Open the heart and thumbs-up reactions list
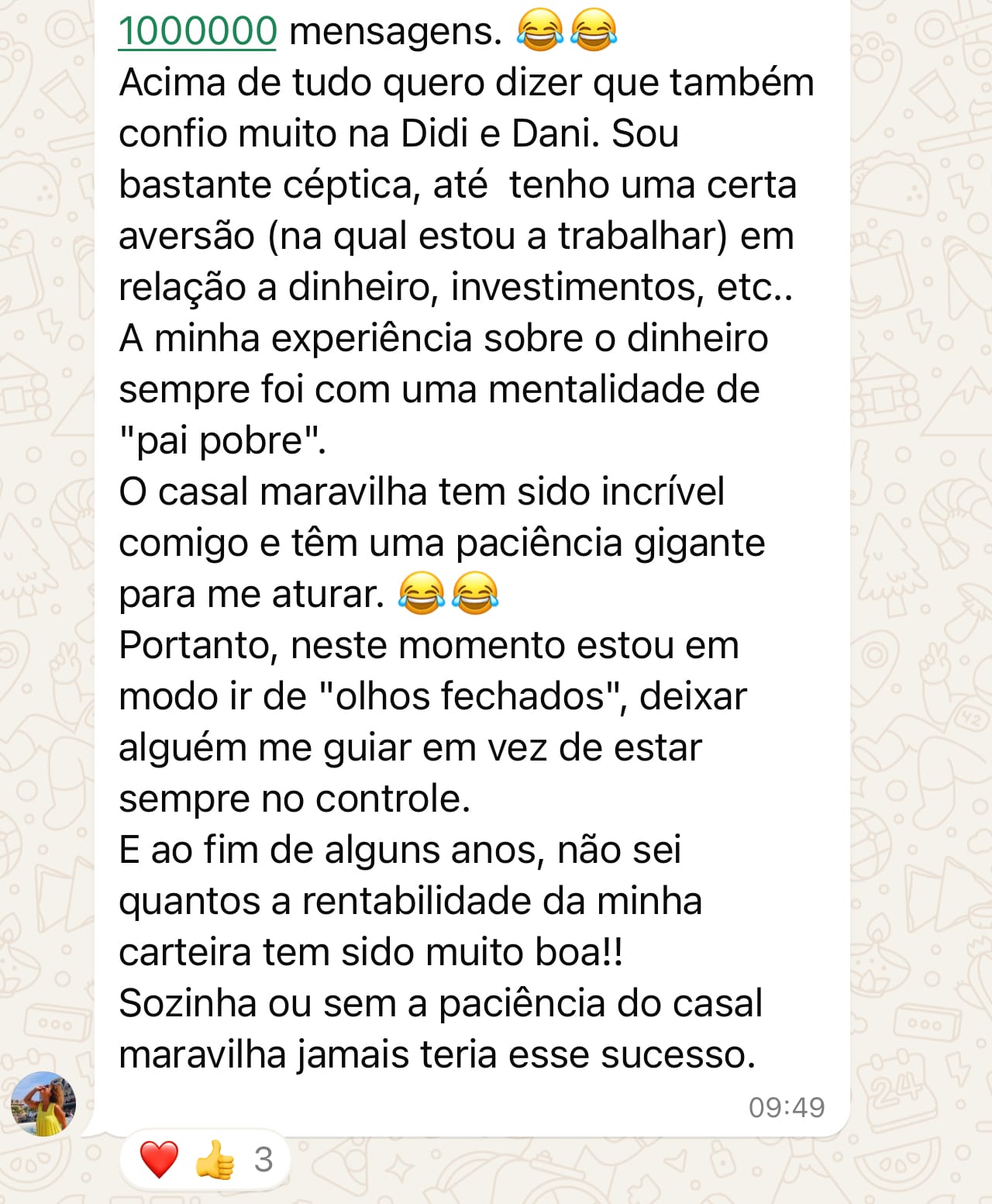 (x=205, y=1160)
